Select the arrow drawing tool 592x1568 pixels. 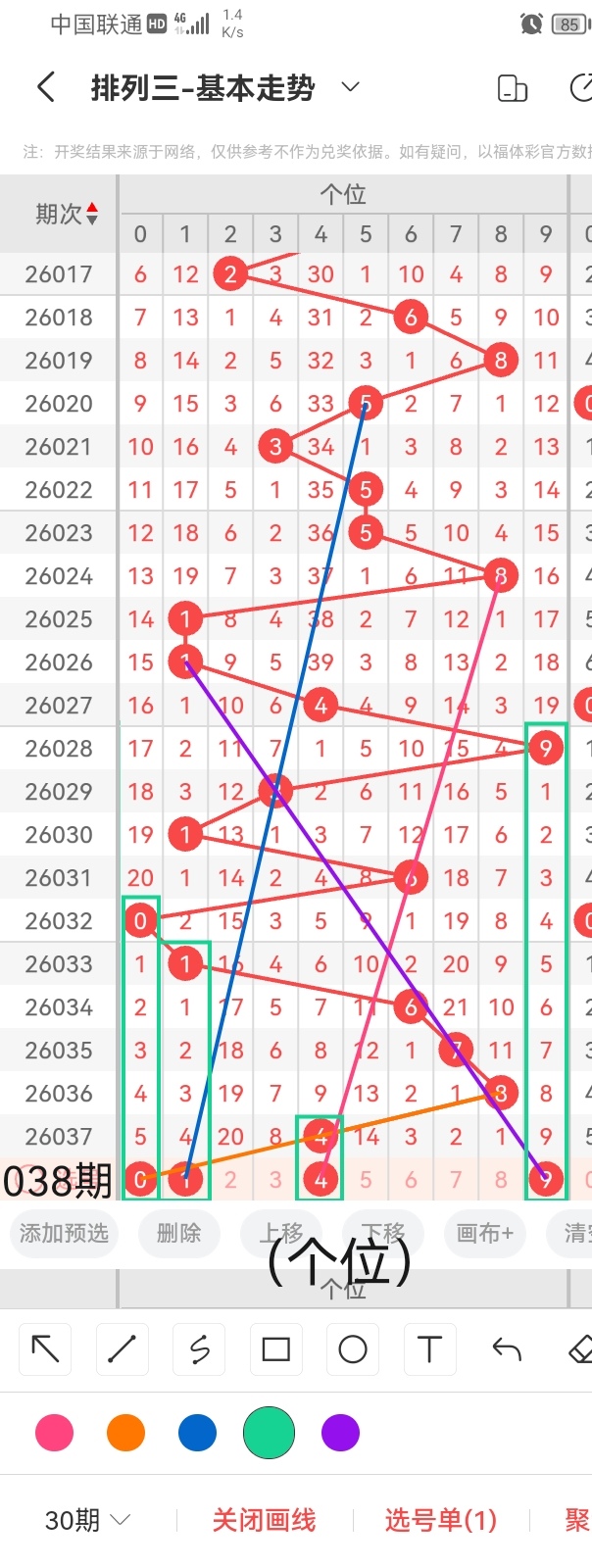45,1349
